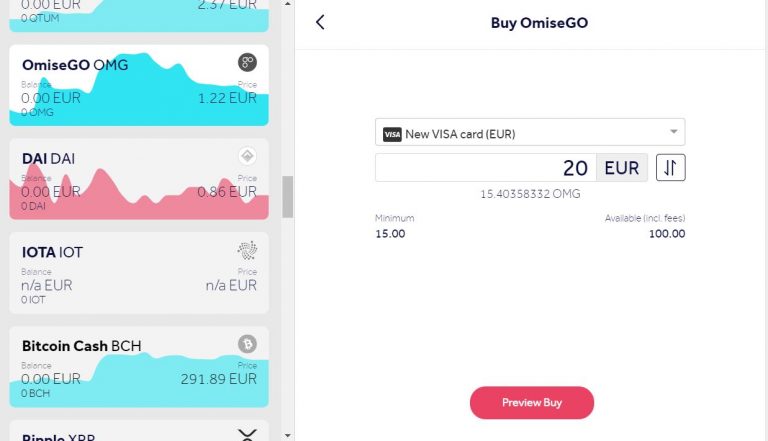This screenshot has width=768, height=441.
Task: Open the IOTA IOT card
Action: tap(139, 273)
